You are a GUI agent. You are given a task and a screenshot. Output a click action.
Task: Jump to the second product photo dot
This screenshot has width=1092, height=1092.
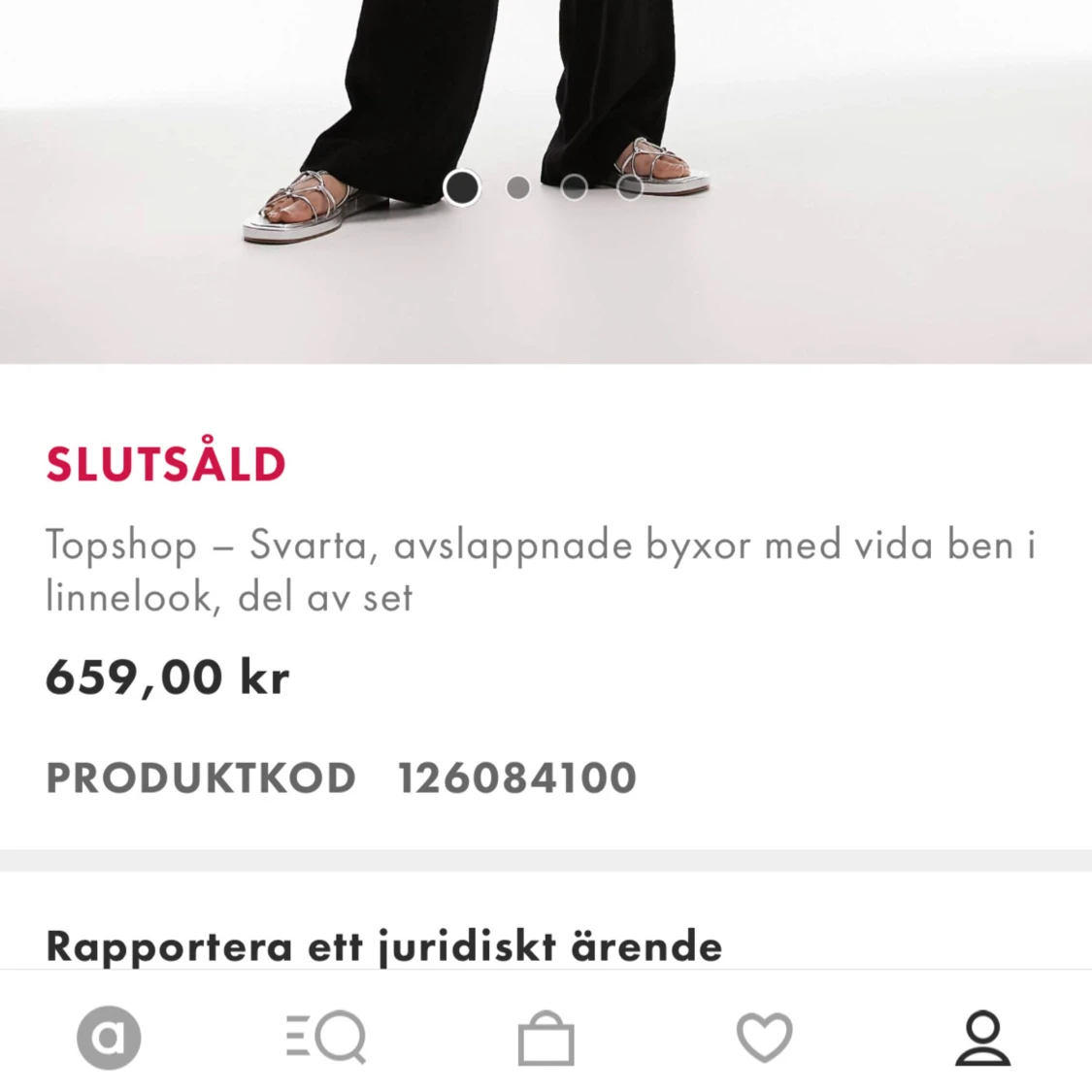(x=518, y=187)
